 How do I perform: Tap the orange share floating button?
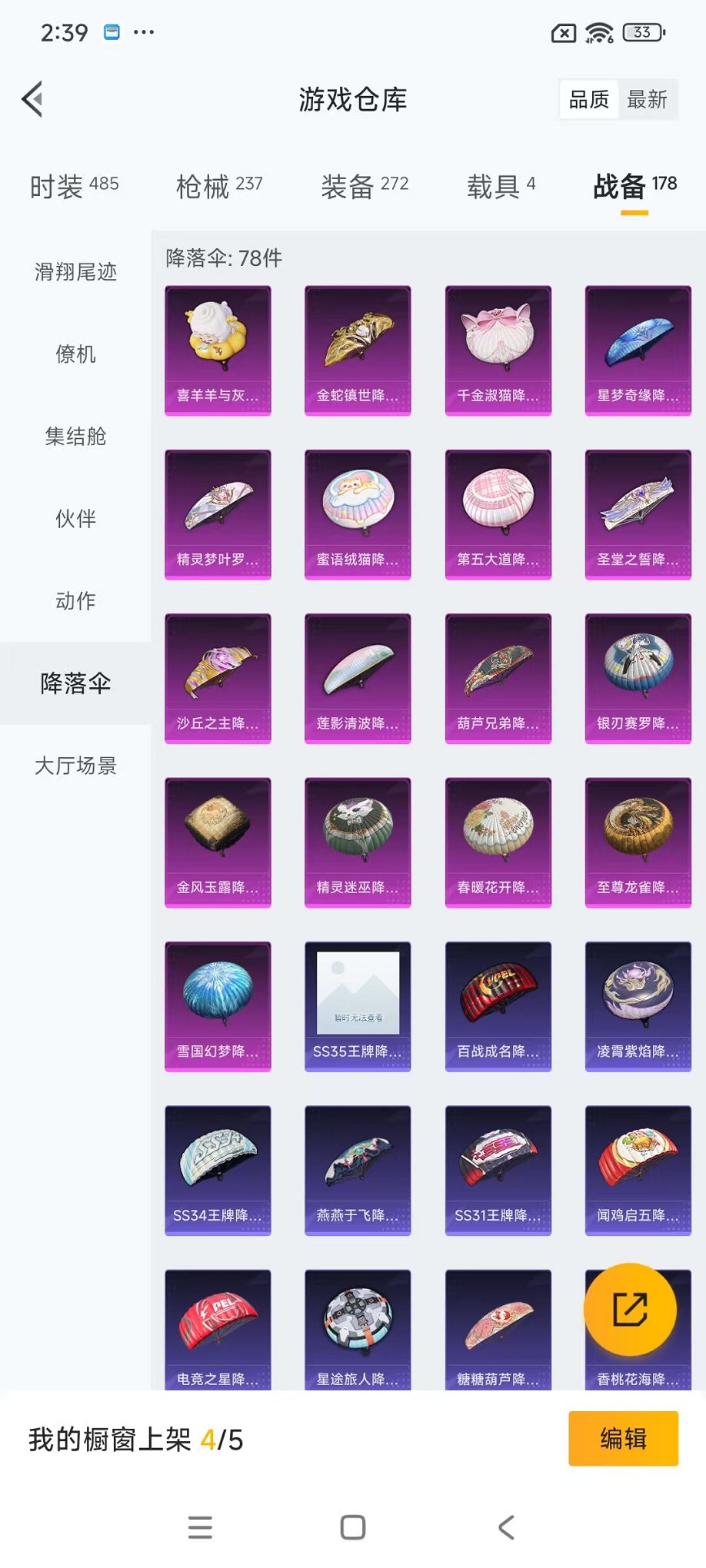point(630,1310)
